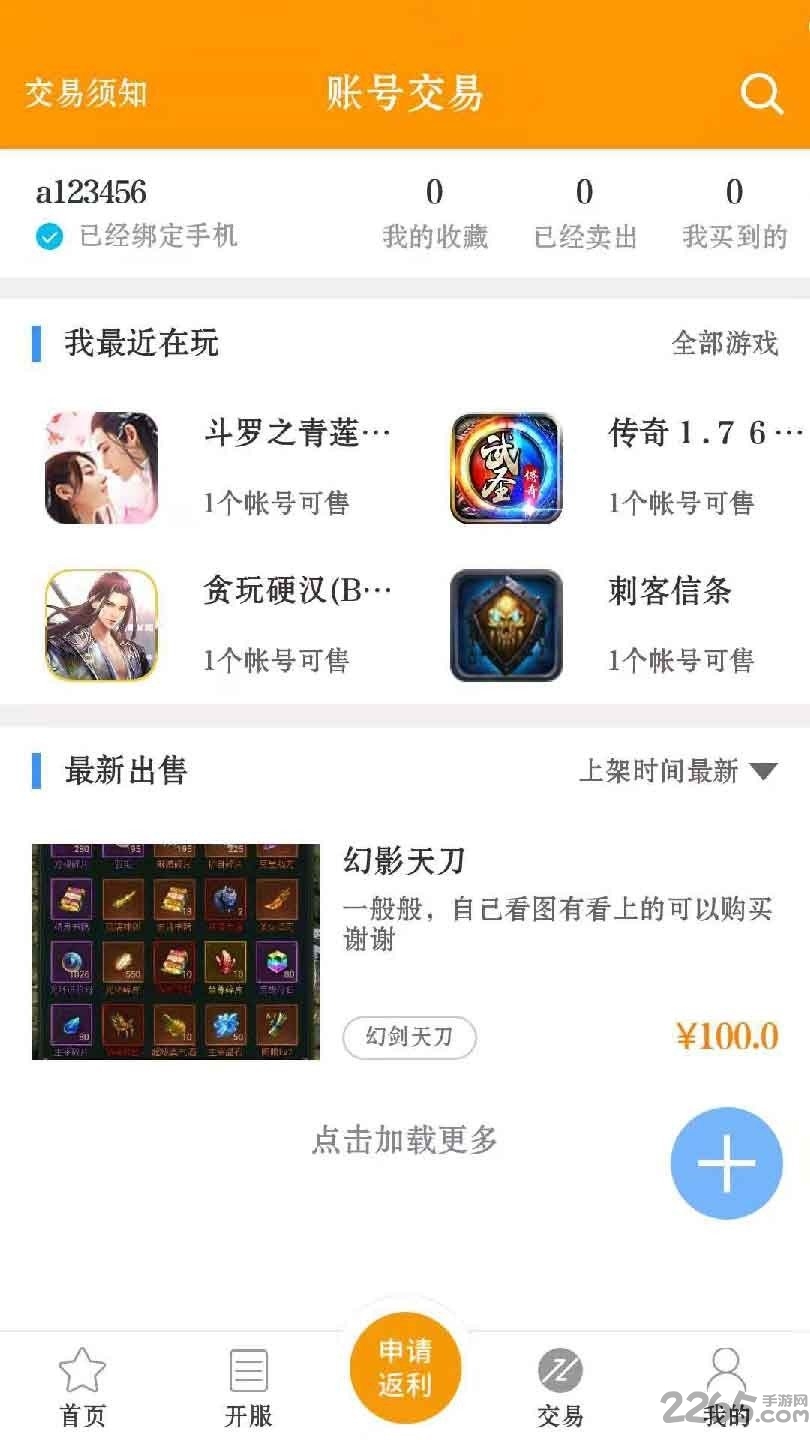This screenshot has height=1440, width=810.
Task: Tap the 申请返利 orange circle tab
Action: (403, 1367)
